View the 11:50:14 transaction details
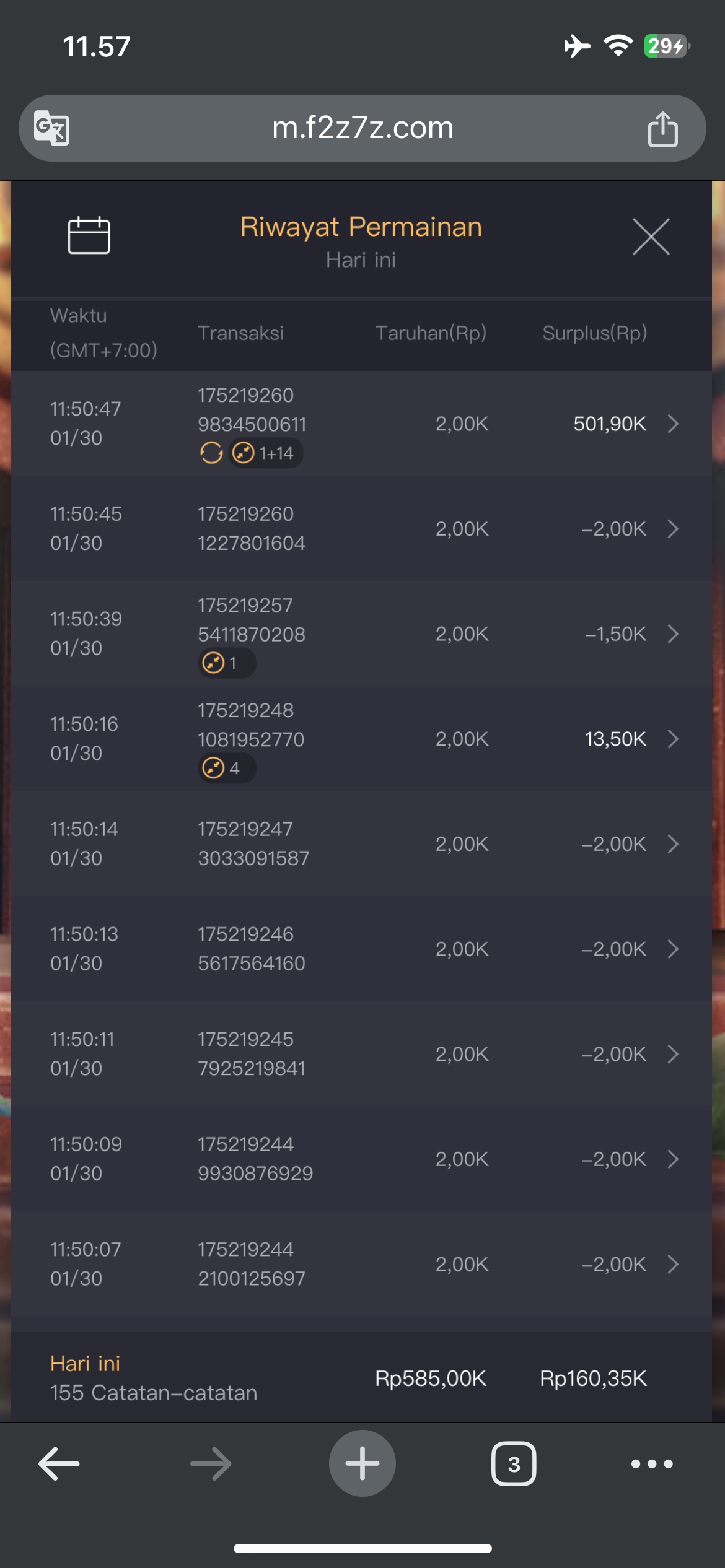 pos(672,844)
